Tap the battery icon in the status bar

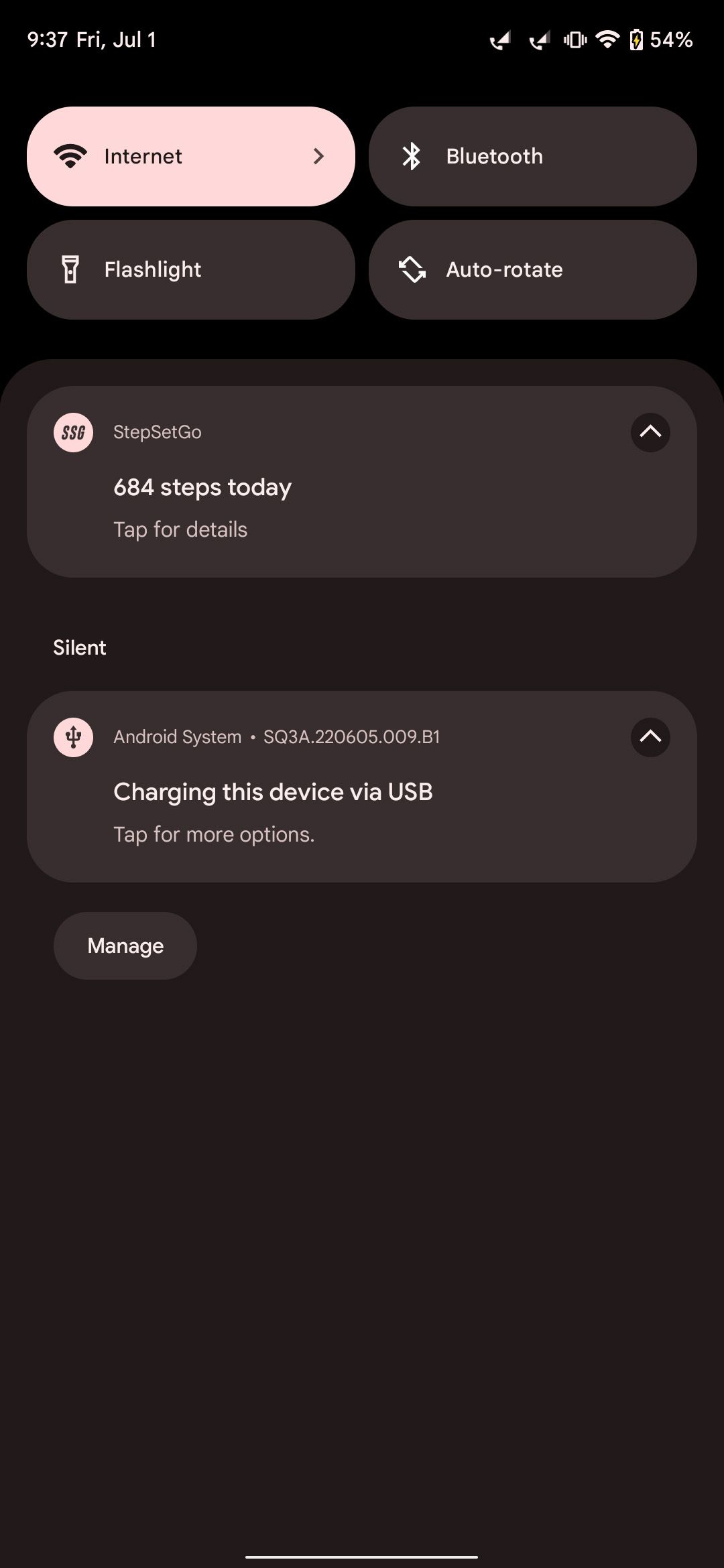point(638,40)
